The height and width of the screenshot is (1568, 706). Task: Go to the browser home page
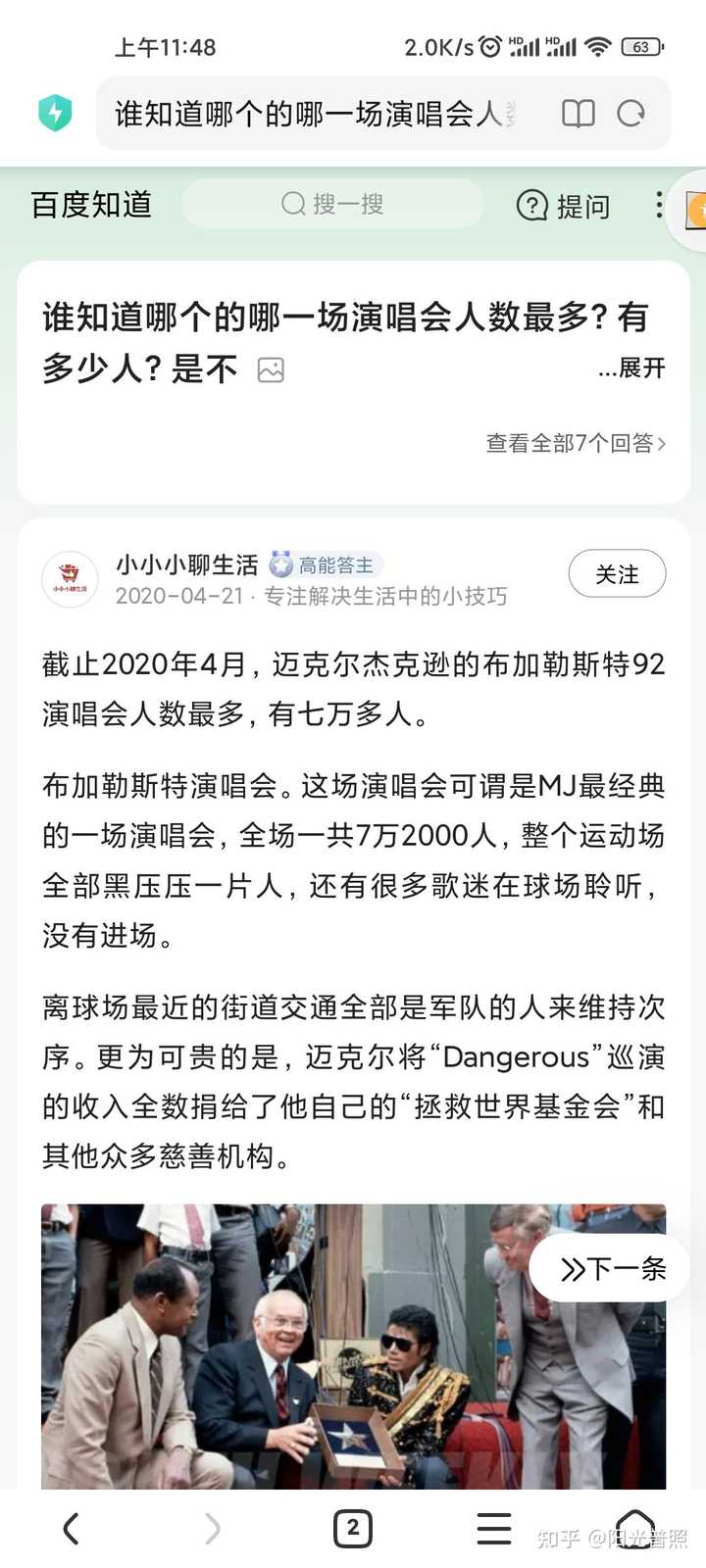[x=634, y=1528]
